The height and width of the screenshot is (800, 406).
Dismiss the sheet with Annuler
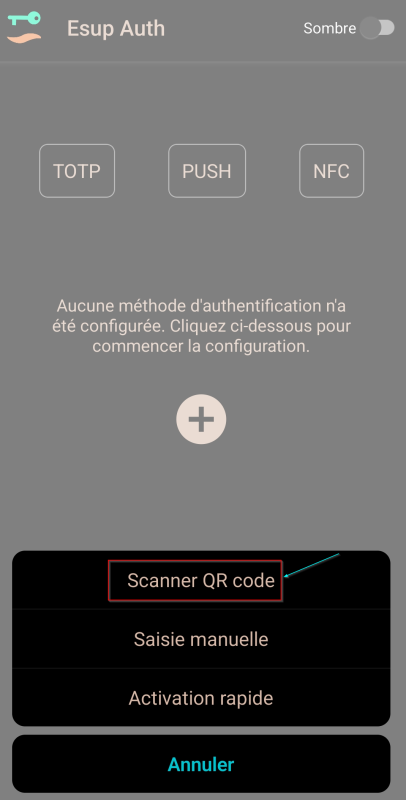(x=201, y=764)
